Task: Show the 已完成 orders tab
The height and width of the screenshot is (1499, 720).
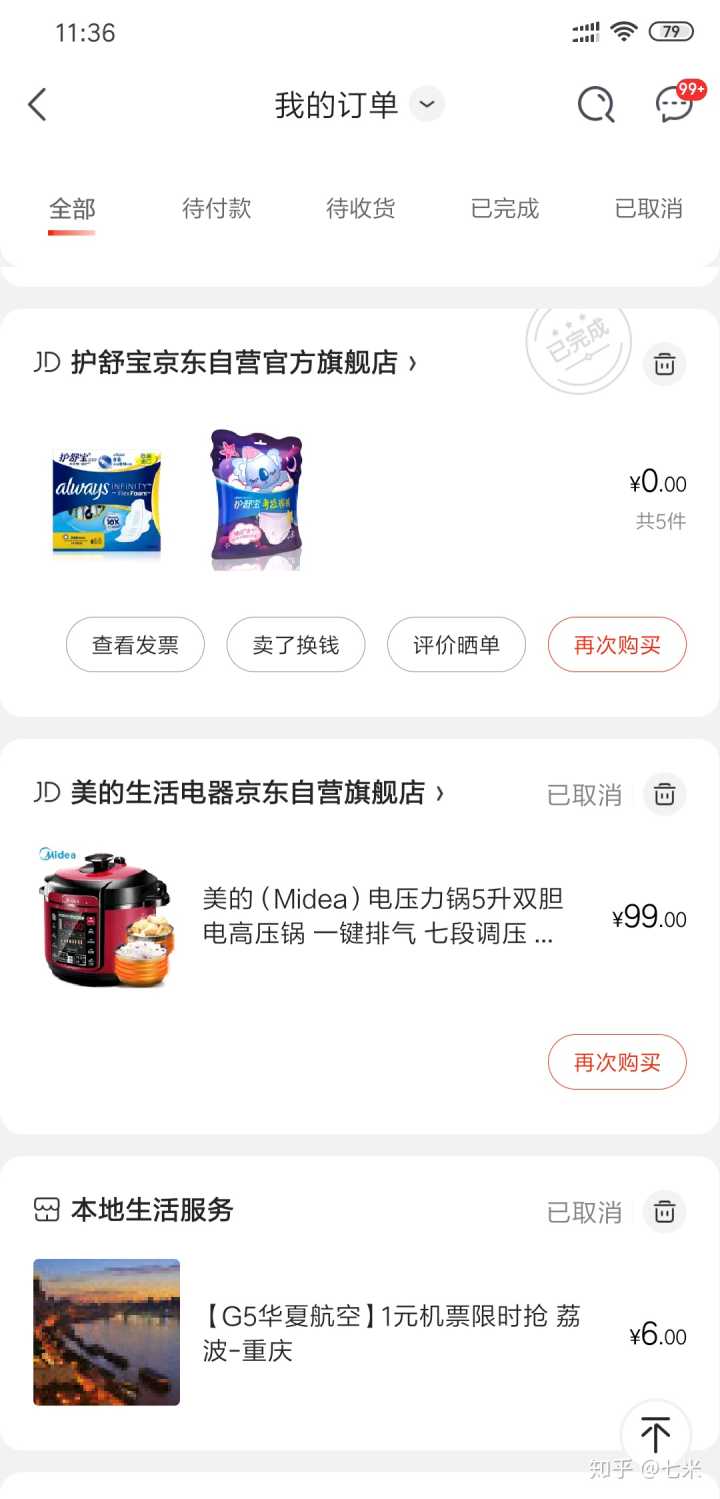Action: 505,209
